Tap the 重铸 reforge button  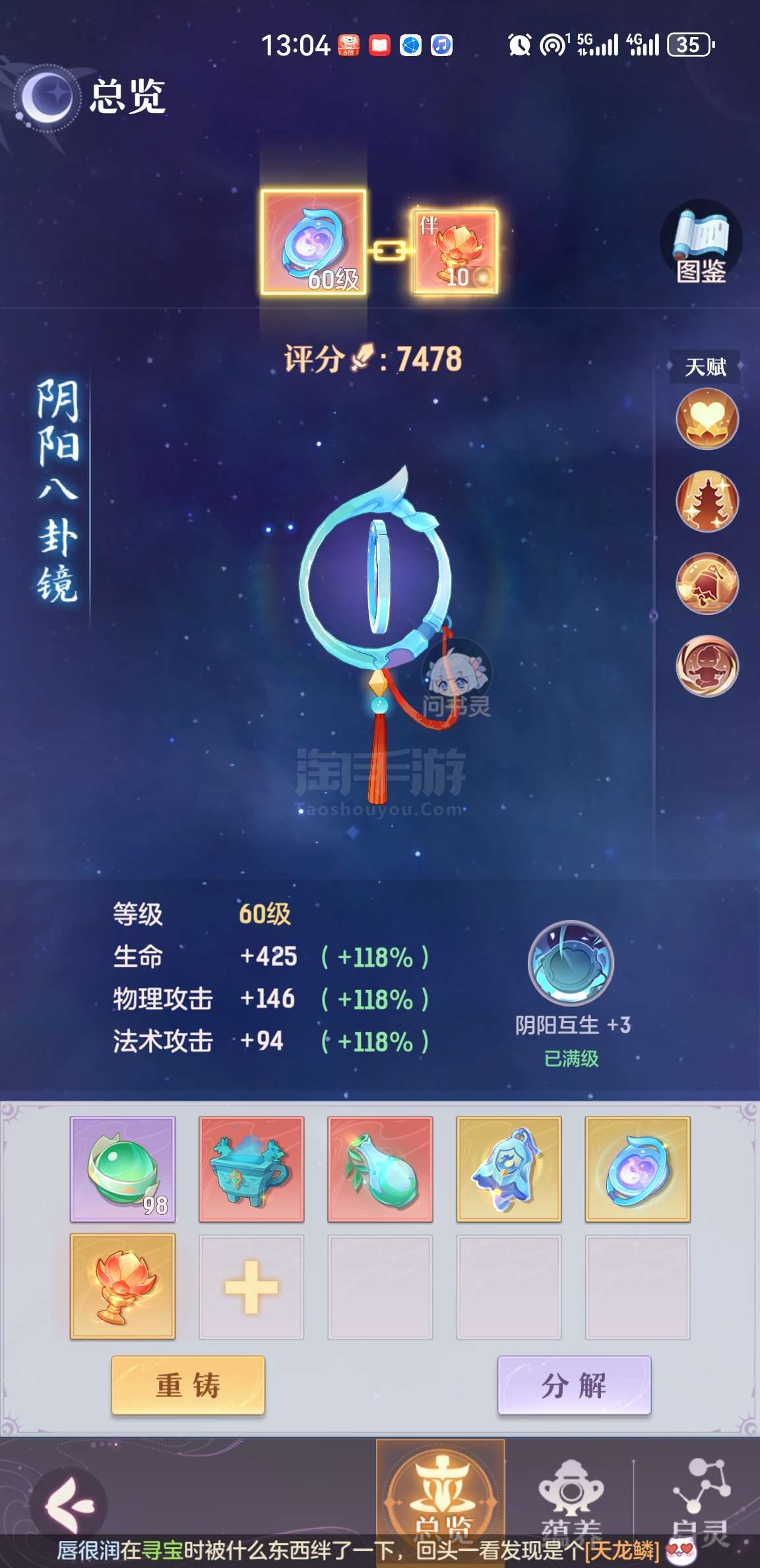188,1385
